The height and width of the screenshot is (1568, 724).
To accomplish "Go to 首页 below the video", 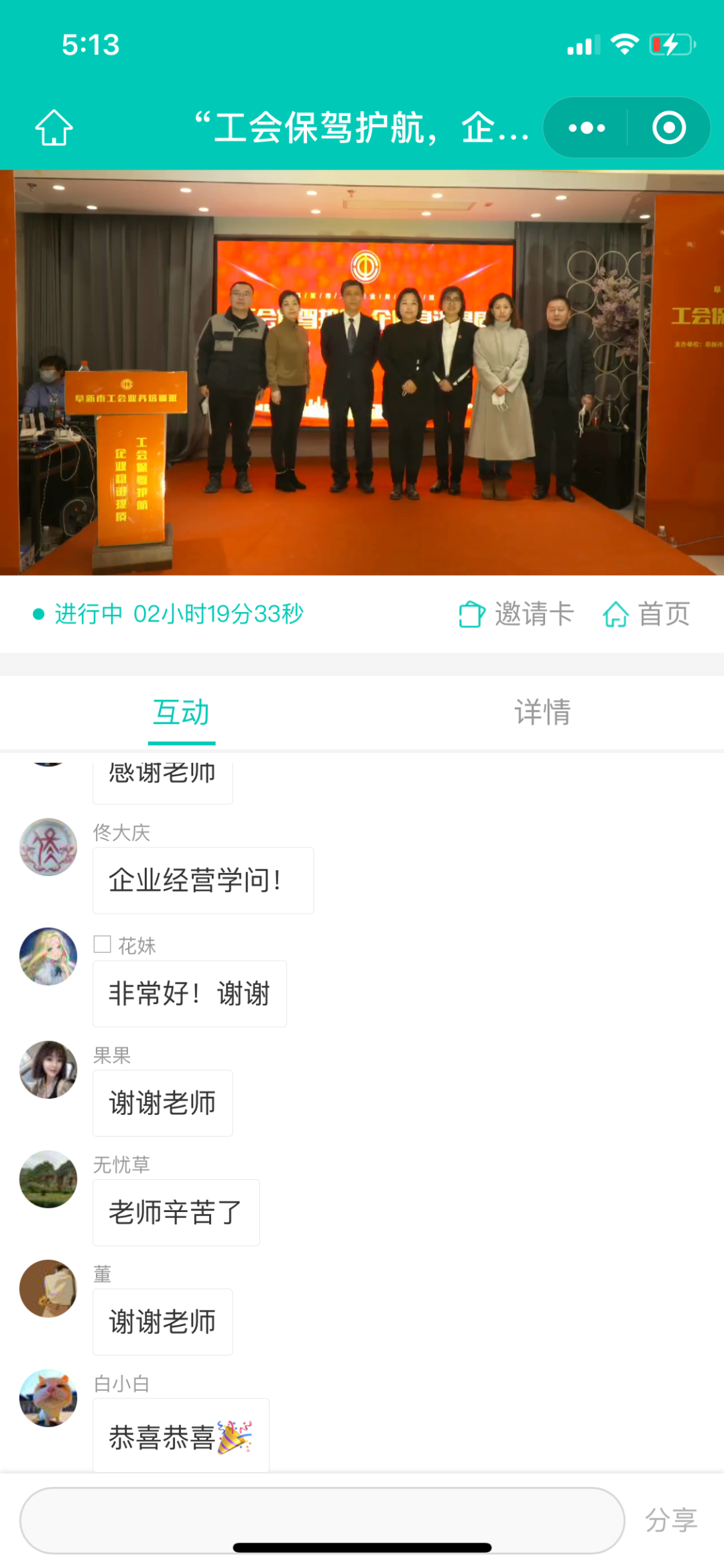I will click(x=647, y=613).
